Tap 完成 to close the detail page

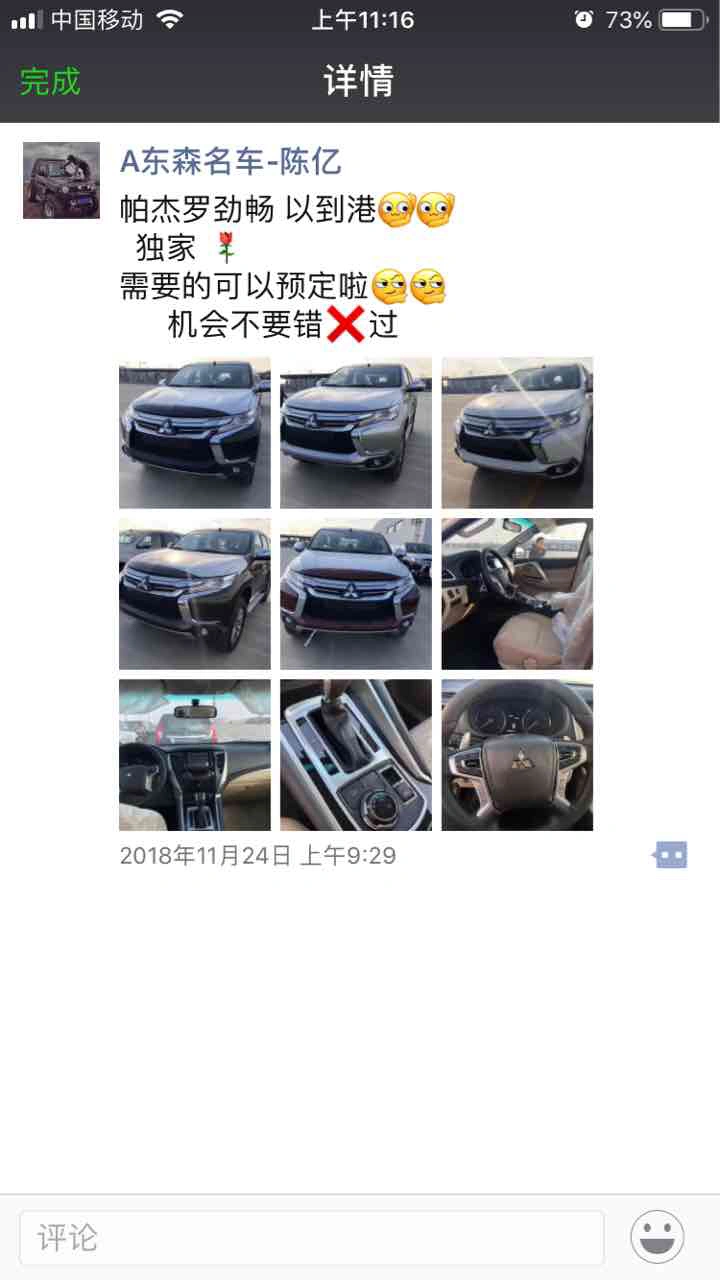pyautogui.click(x=50, y=81)
